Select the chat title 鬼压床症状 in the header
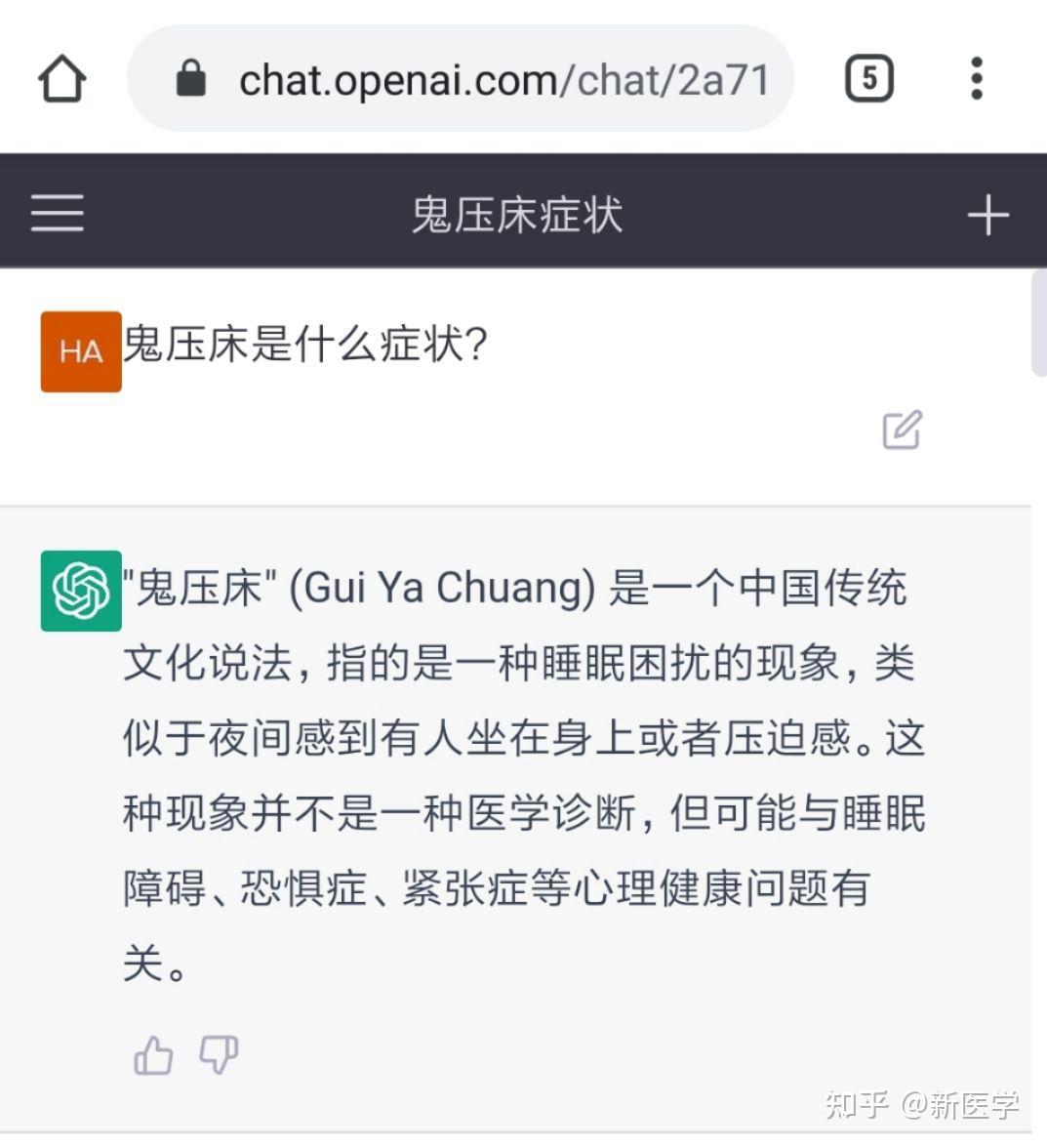Image resolution: width=1047 pixels, height=1148 pixels. (x=518, y=213)
